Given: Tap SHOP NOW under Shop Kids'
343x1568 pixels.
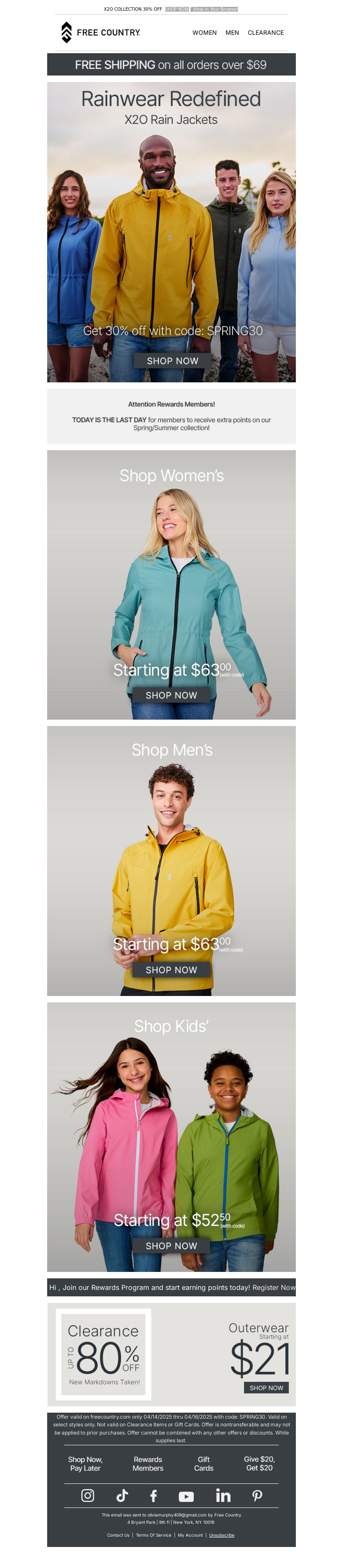Looking at the screenshot, I should [x=171, y=1245].
